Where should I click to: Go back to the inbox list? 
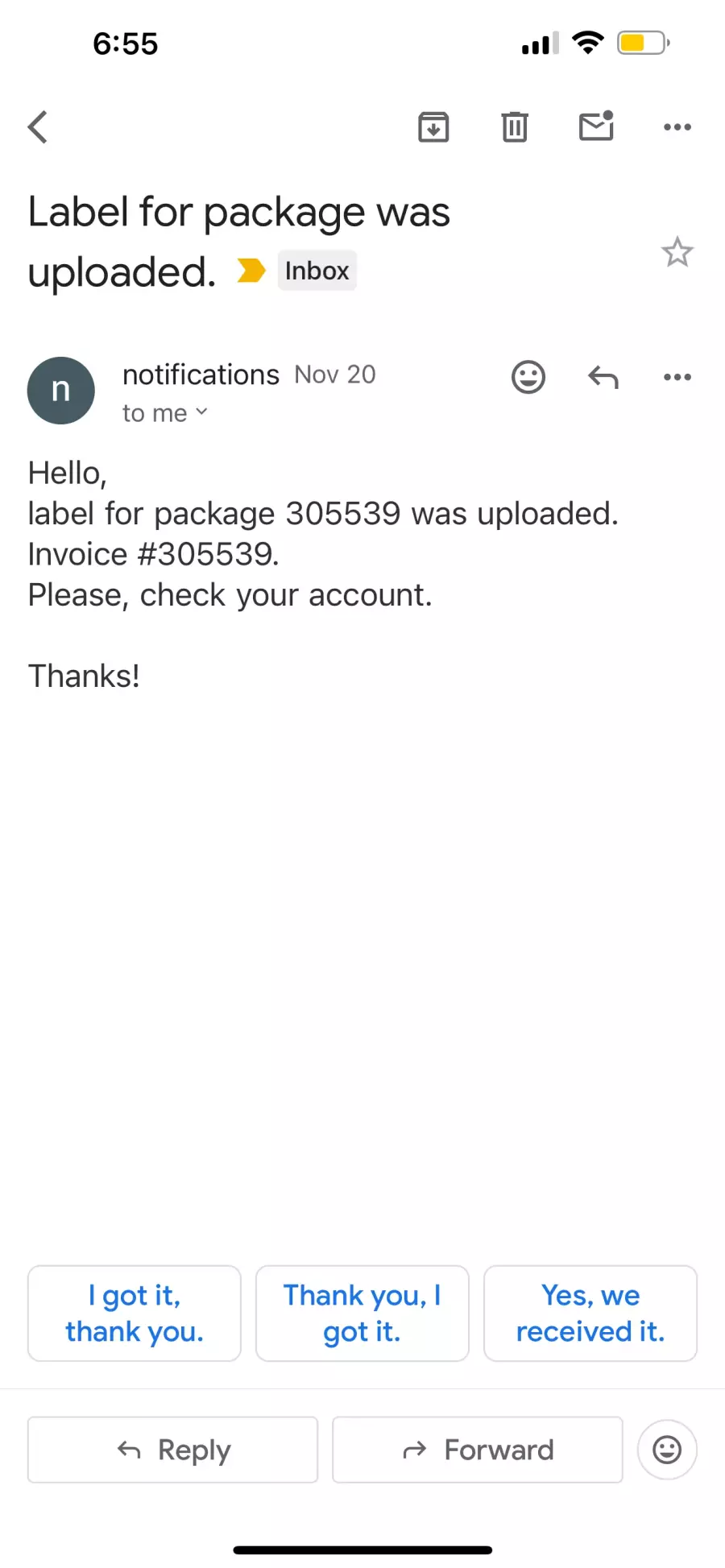(38, 127)
